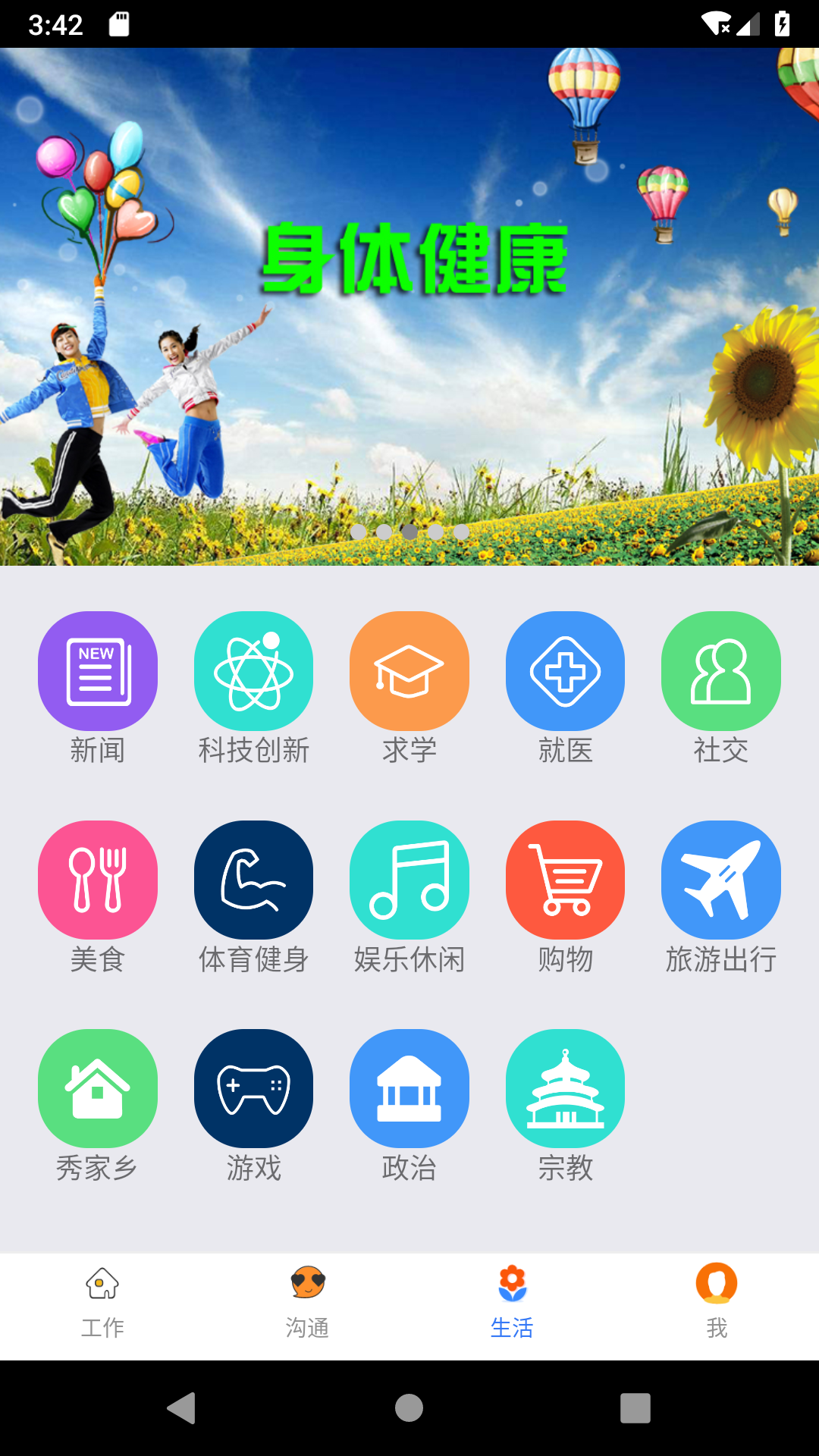
Task: Open 体育健身 fitness section
Action: [253, 880]
